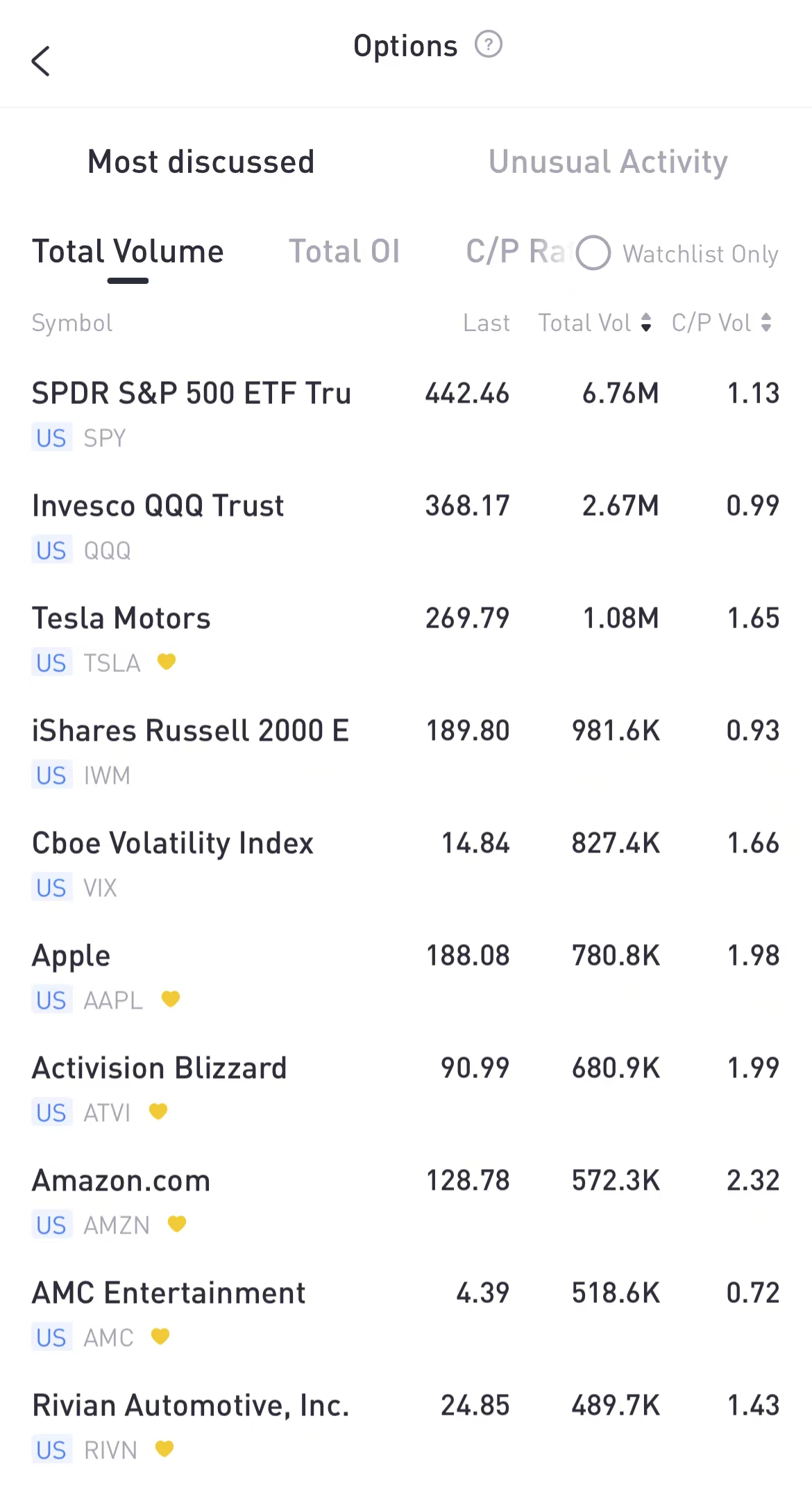Tap the heart icon beside AMC
Viewport: 812px width, 1489px height.
160,1336
